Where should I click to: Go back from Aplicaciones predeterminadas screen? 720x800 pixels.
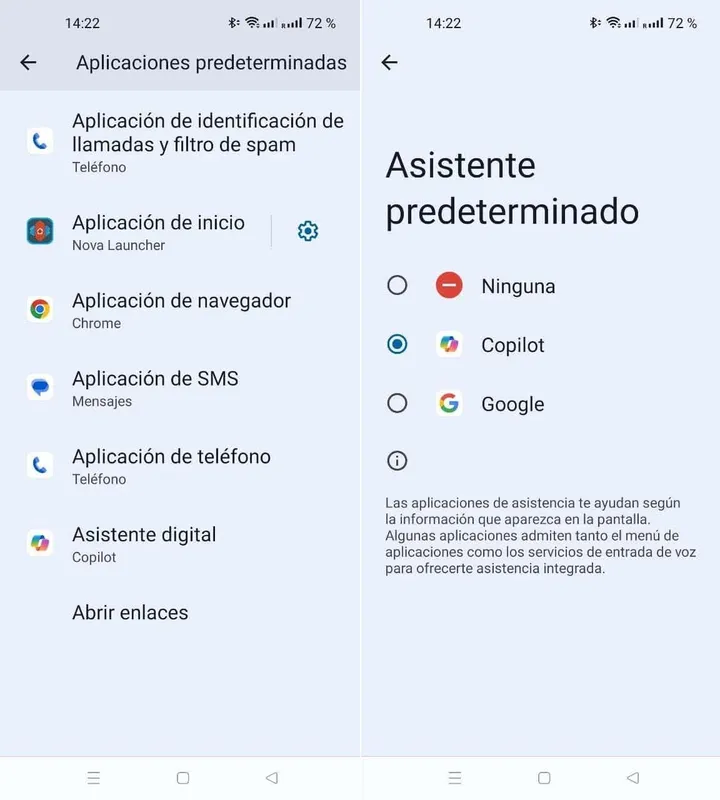(28, 62)
